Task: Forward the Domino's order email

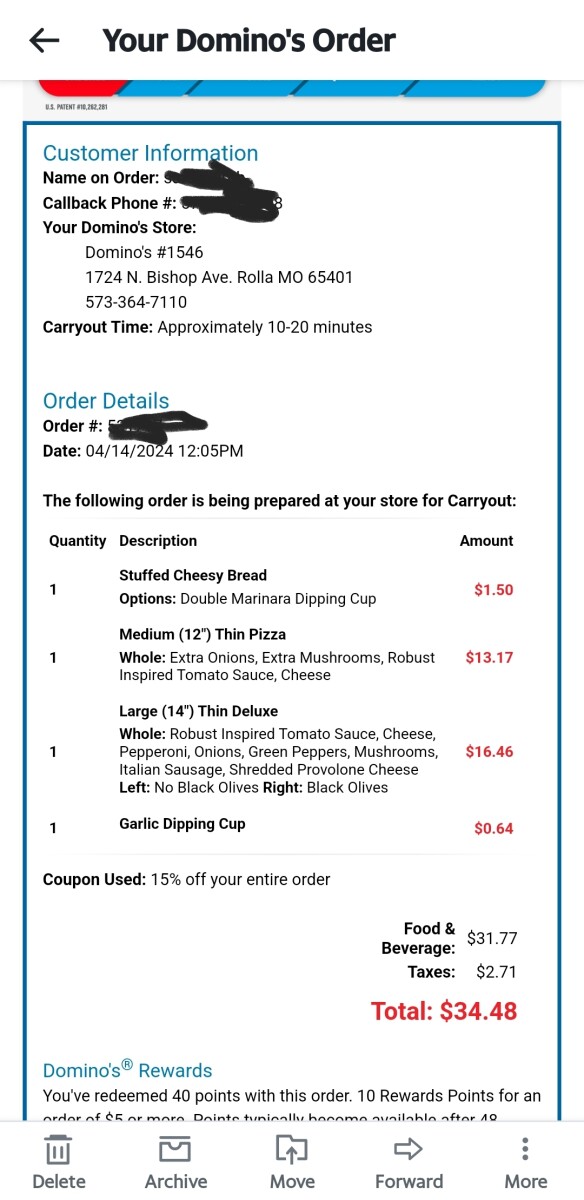Action: click(409, 1163)
